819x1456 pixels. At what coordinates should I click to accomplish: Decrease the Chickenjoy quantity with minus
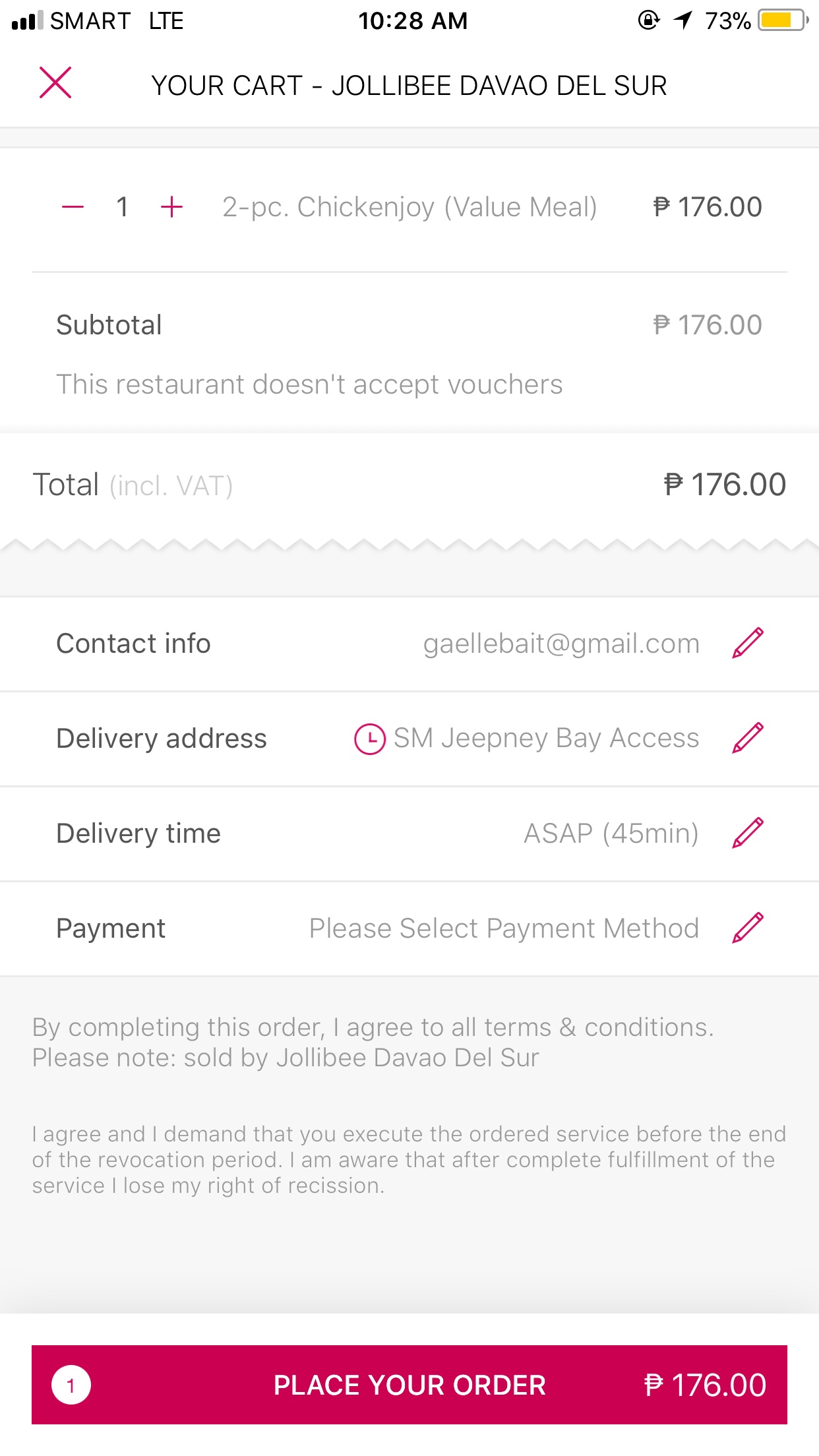coord(73,207)
